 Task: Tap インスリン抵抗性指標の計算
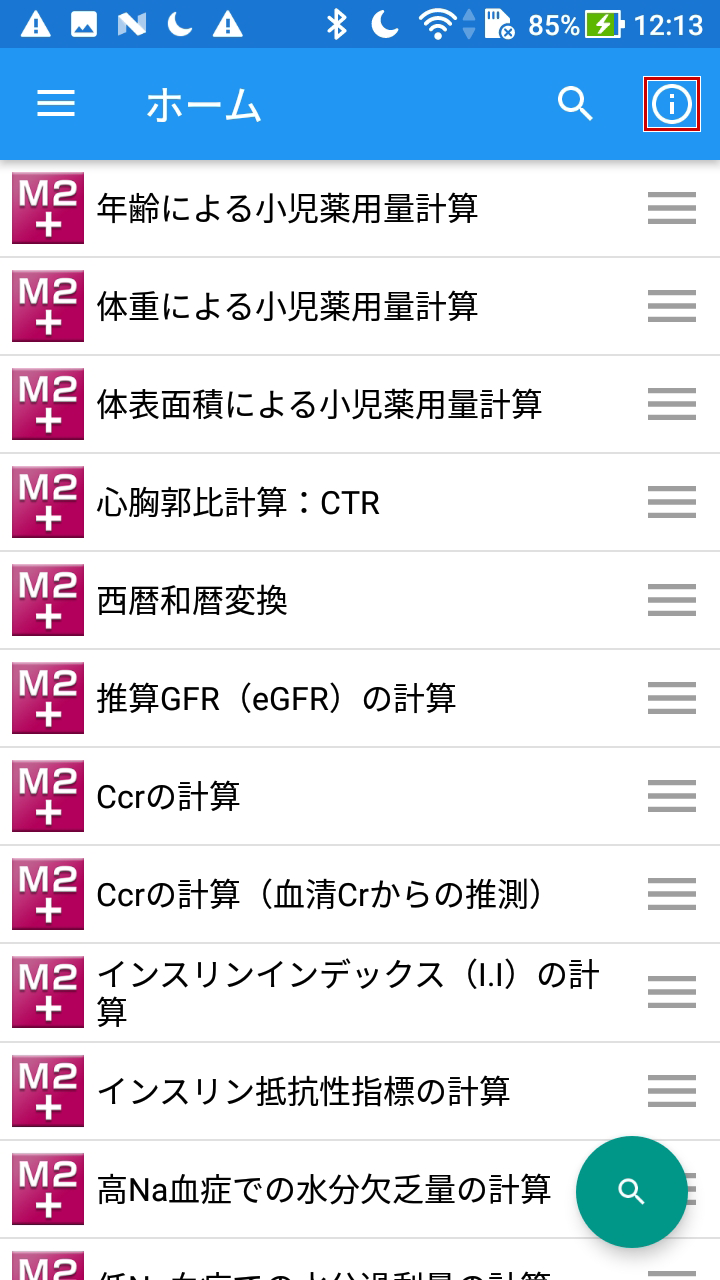tap(304, 1090)
